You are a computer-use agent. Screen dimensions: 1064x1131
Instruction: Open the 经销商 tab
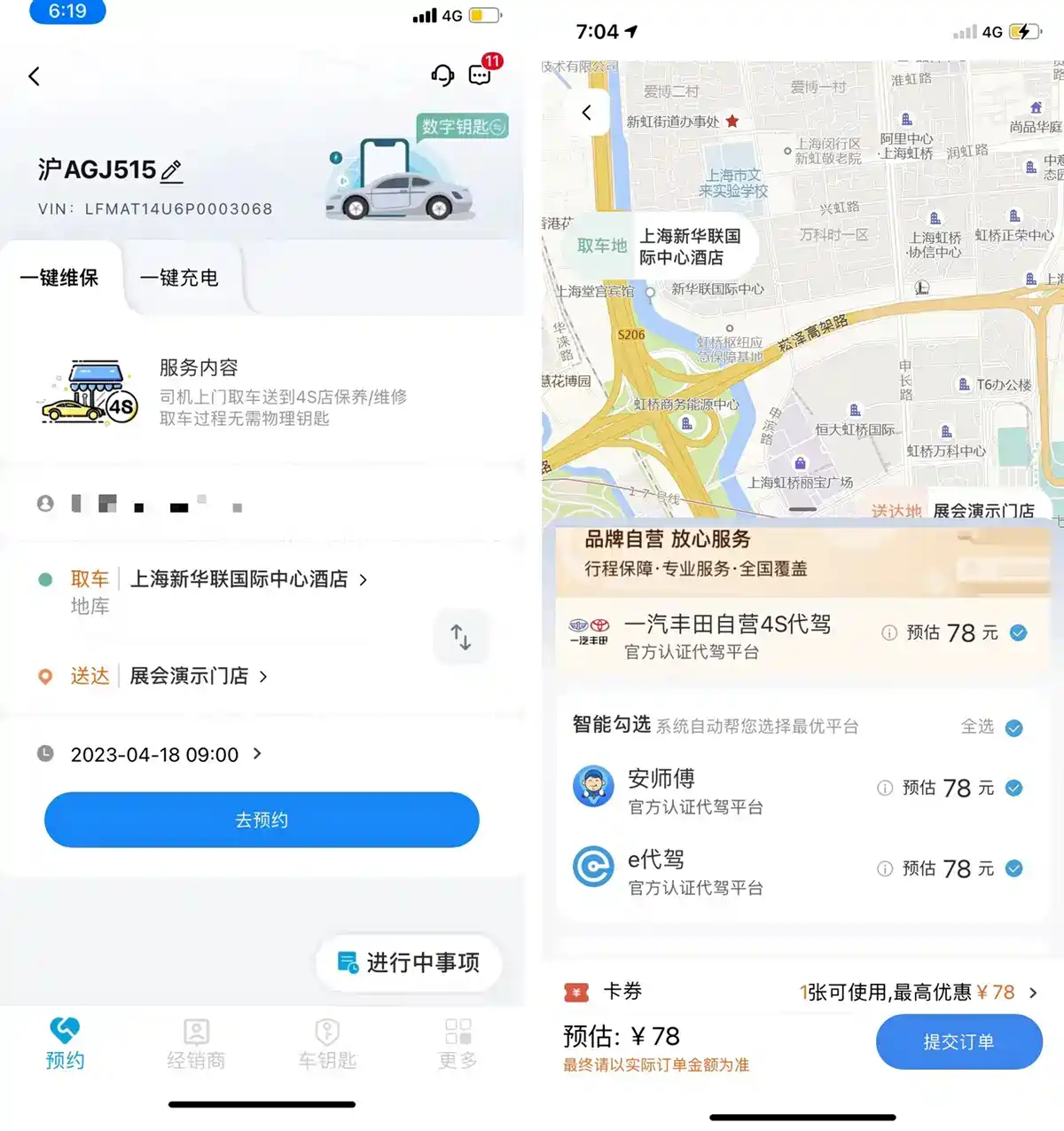click(x=196, y=1044)
